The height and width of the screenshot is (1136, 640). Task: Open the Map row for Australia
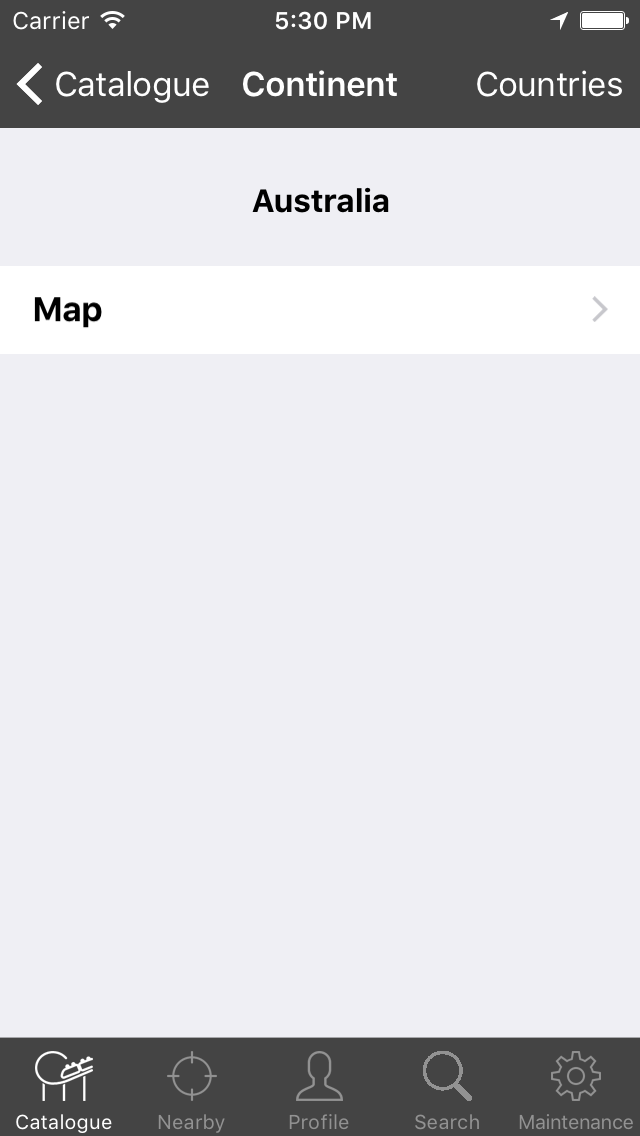click(320, 309)
